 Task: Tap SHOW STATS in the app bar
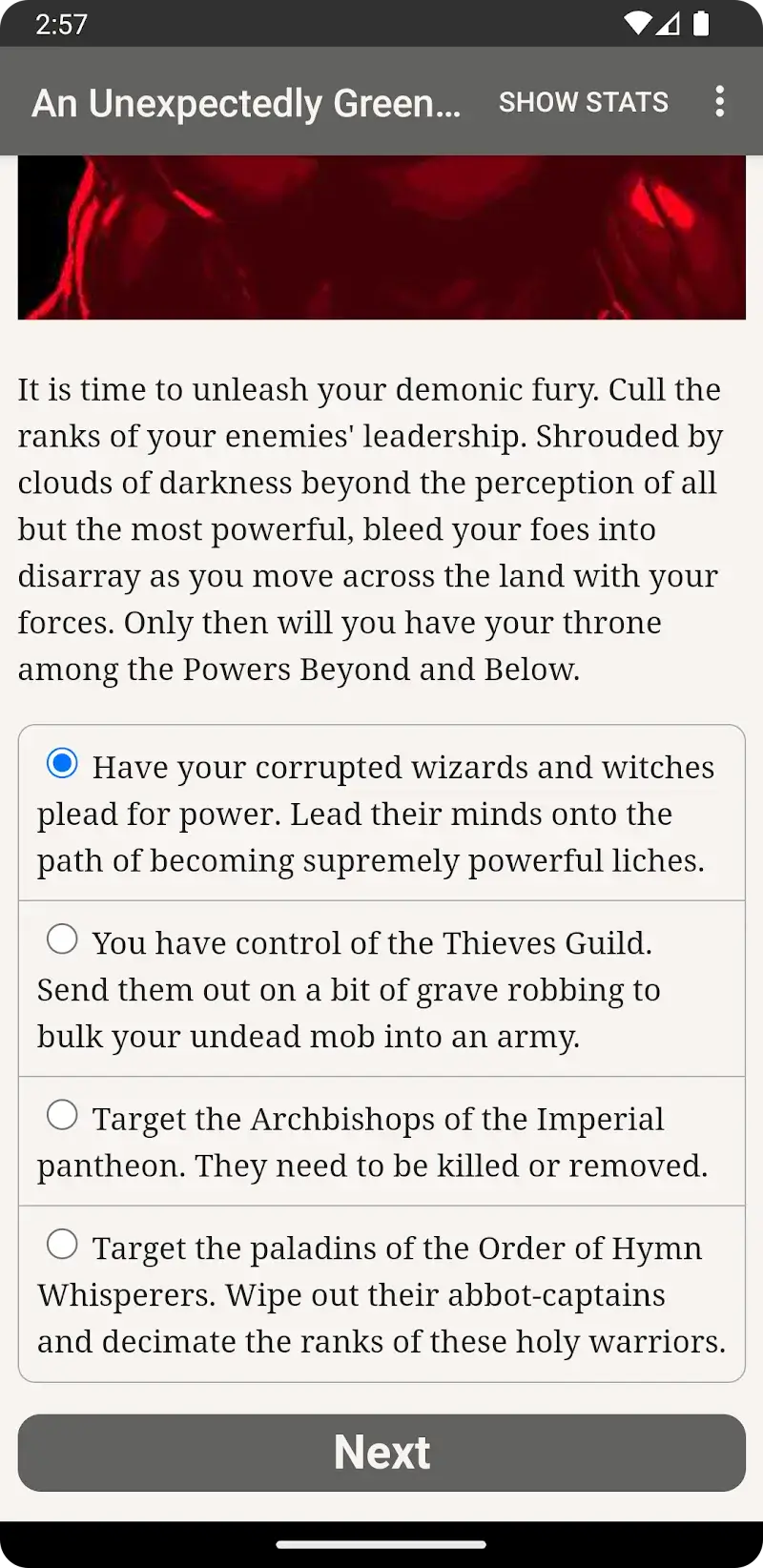point(583,102)
